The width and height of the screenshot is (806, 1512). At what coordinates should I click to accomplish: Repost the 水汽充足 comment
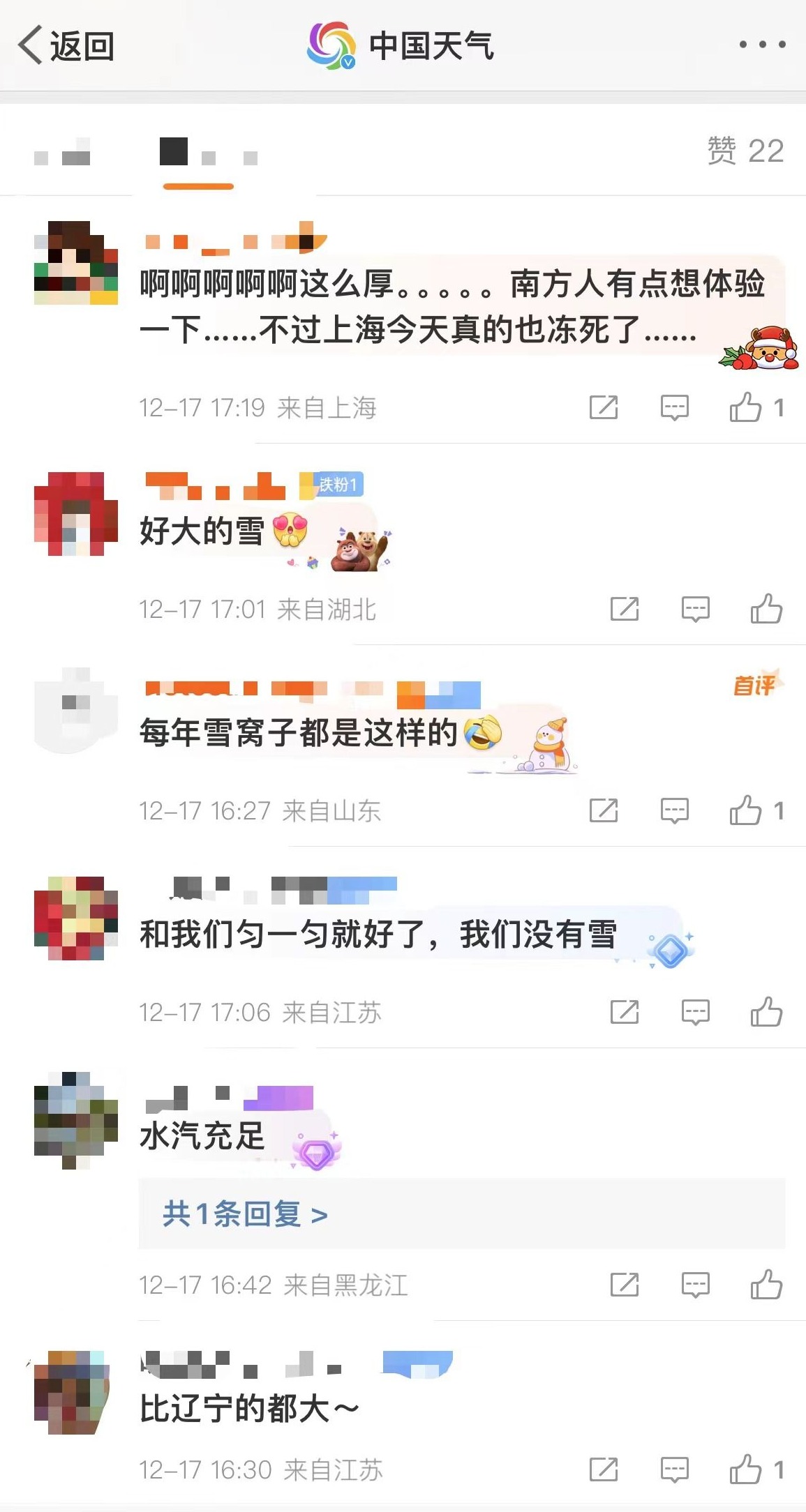625,1284
